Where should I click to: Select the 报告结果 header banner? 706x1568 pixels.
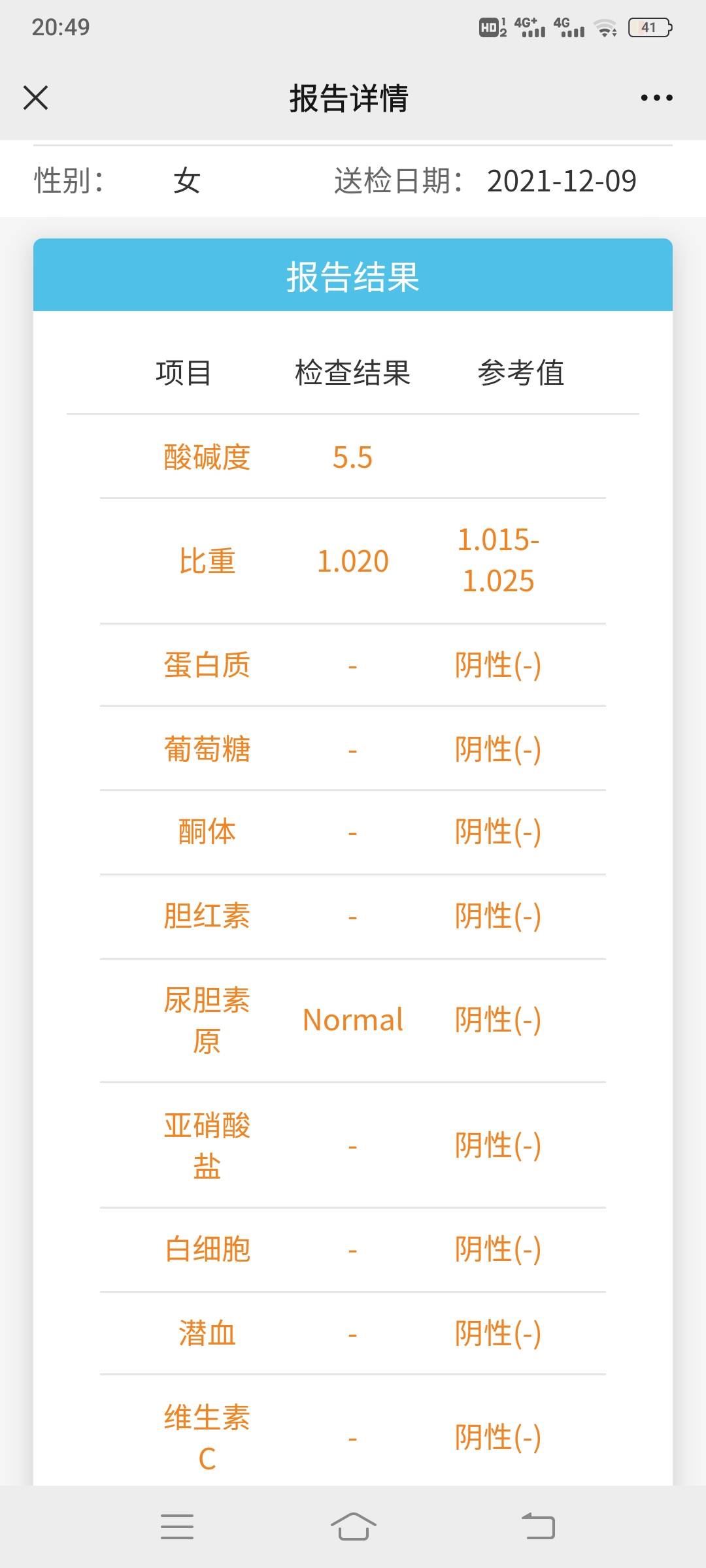pos(353,277)
